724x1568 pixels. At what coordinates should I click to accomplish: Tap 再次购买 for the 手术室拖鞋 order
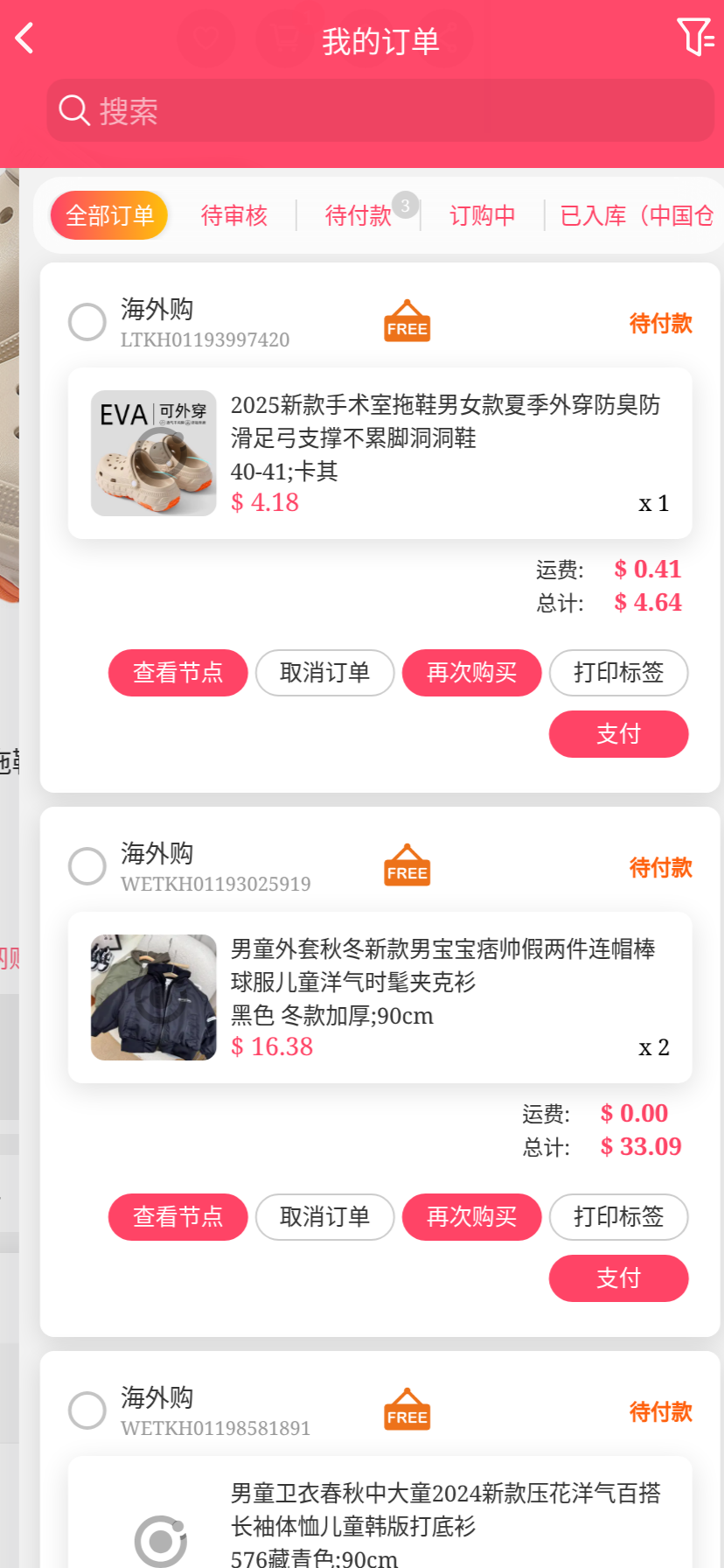click(x=472, y=673)
